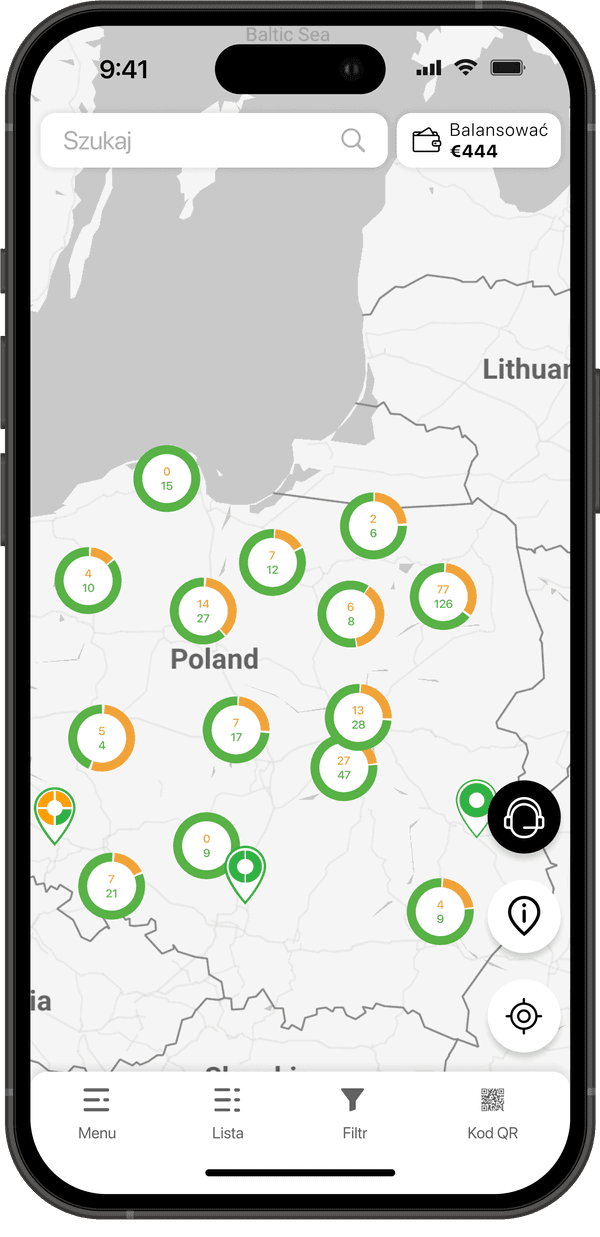The height and width of the screenshot is (1237, 600).
Task: Switch to the Lista view
Action: 227,1113
